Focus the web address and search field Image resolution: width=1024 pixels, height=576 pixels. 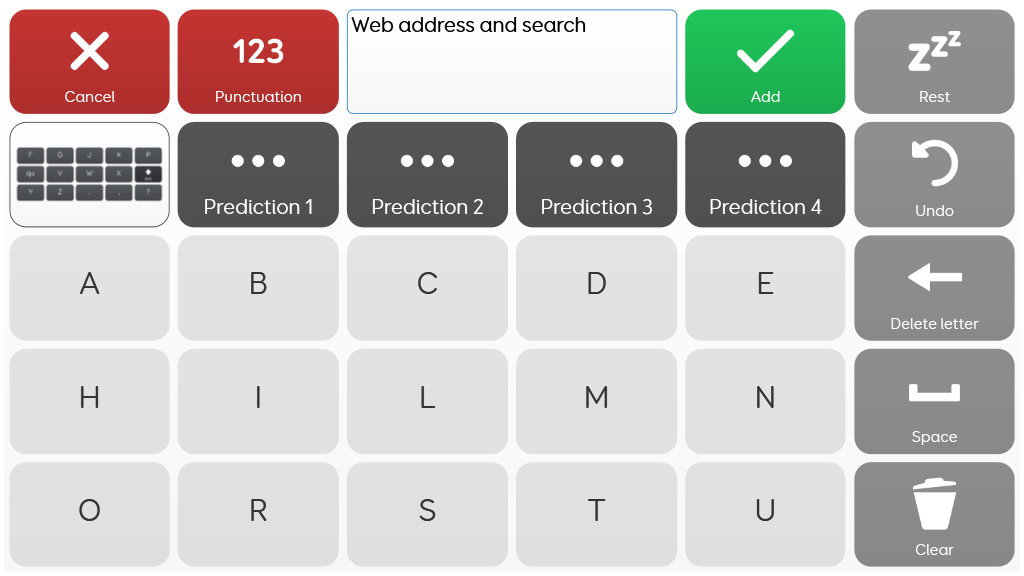point(511,61)
